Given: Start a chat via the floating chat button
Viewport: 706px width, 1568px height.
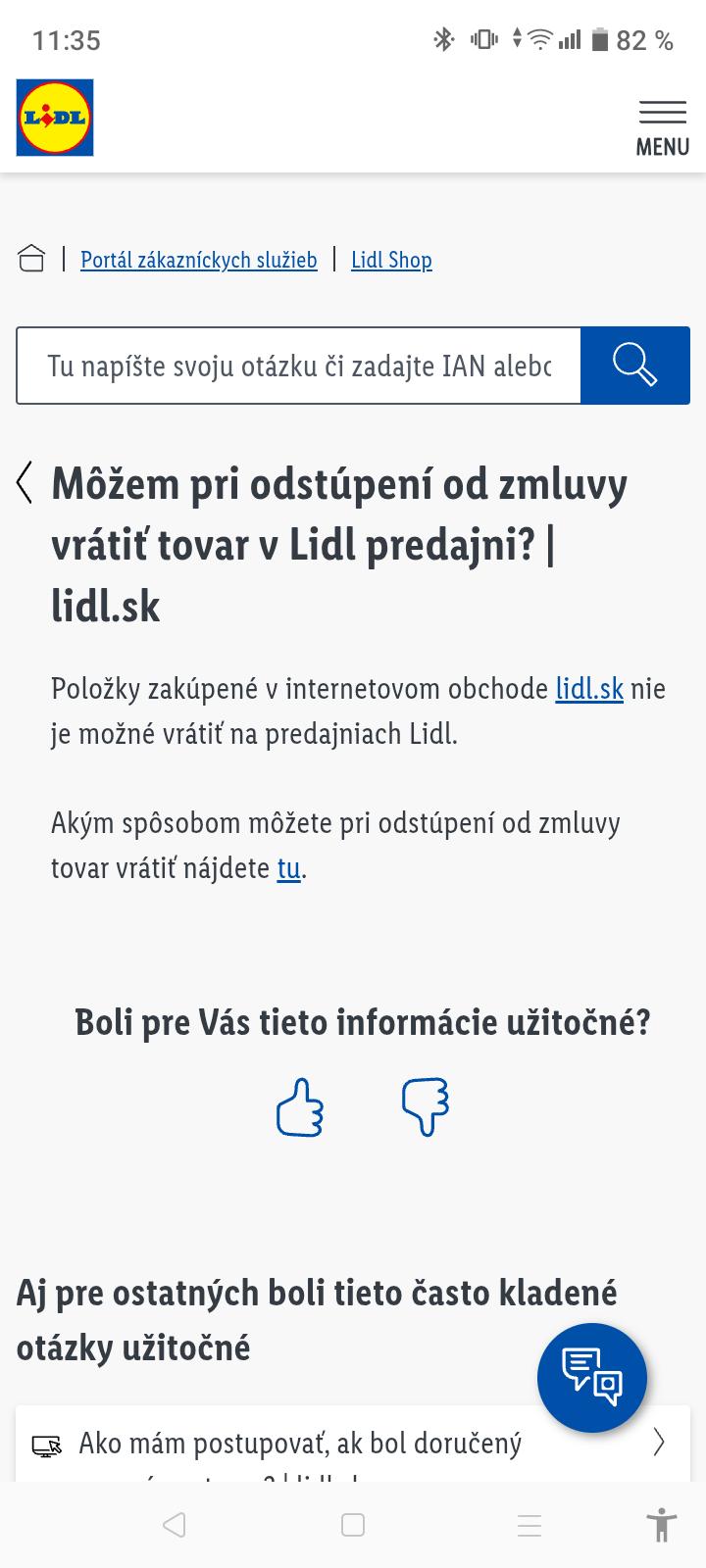Looking at the screenshot, I should 592,1378.
